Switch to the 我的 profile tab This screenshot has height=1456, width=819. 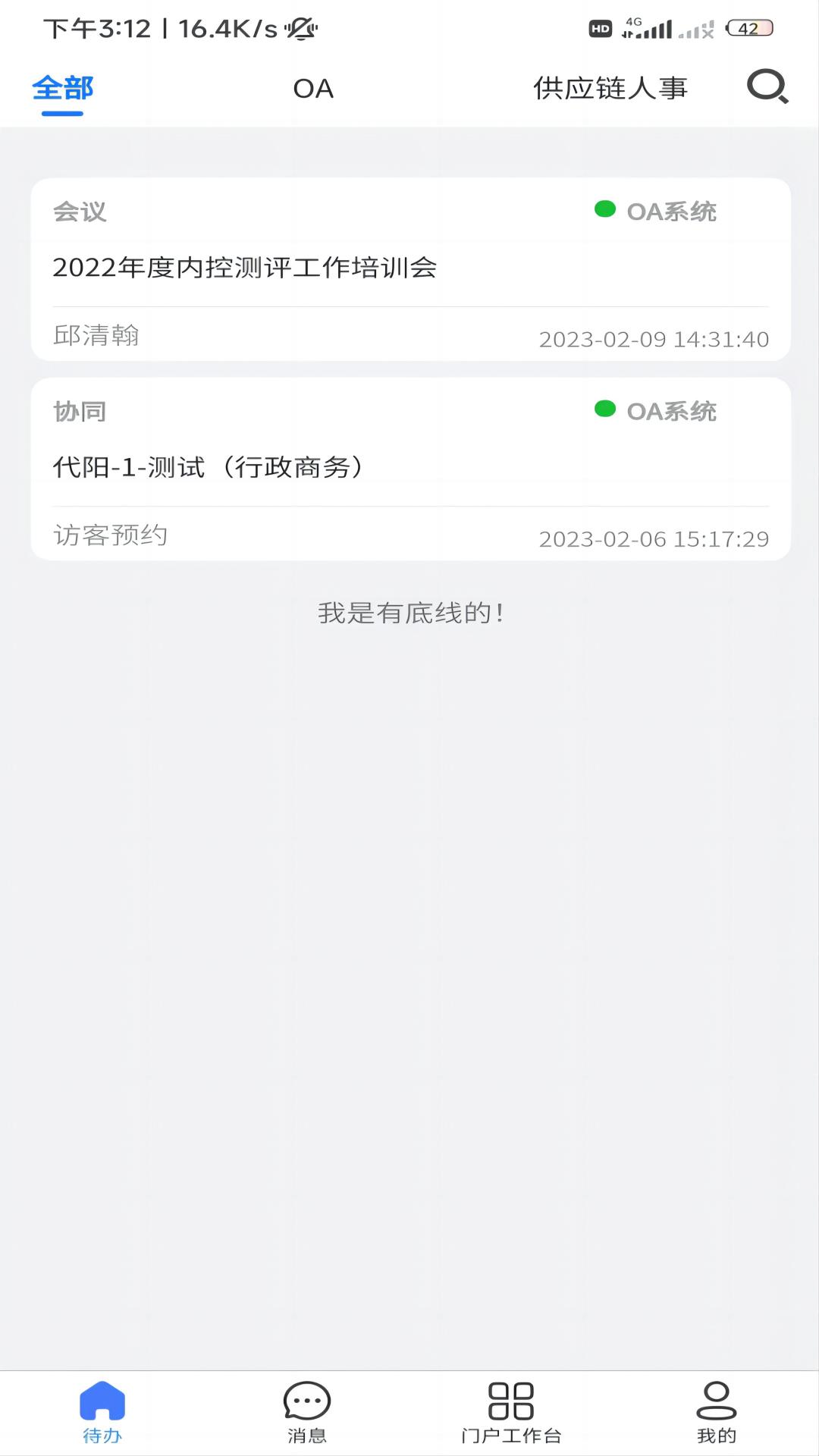coord(716,1413)
